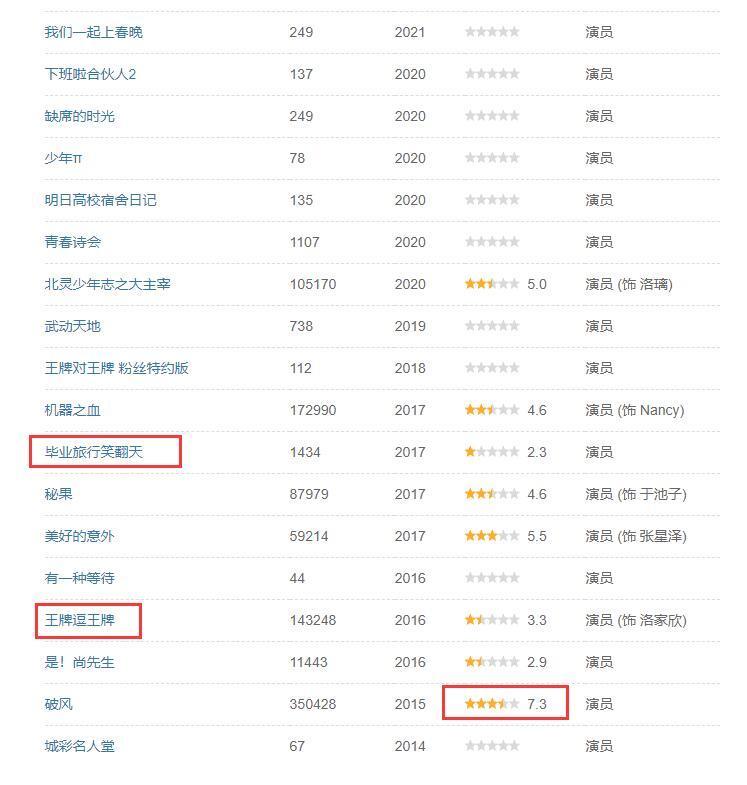View 北灵少年志之大主宰 page
Viewport: 747px width, 785px height.
pyautogui.click(x=107, y=284)
